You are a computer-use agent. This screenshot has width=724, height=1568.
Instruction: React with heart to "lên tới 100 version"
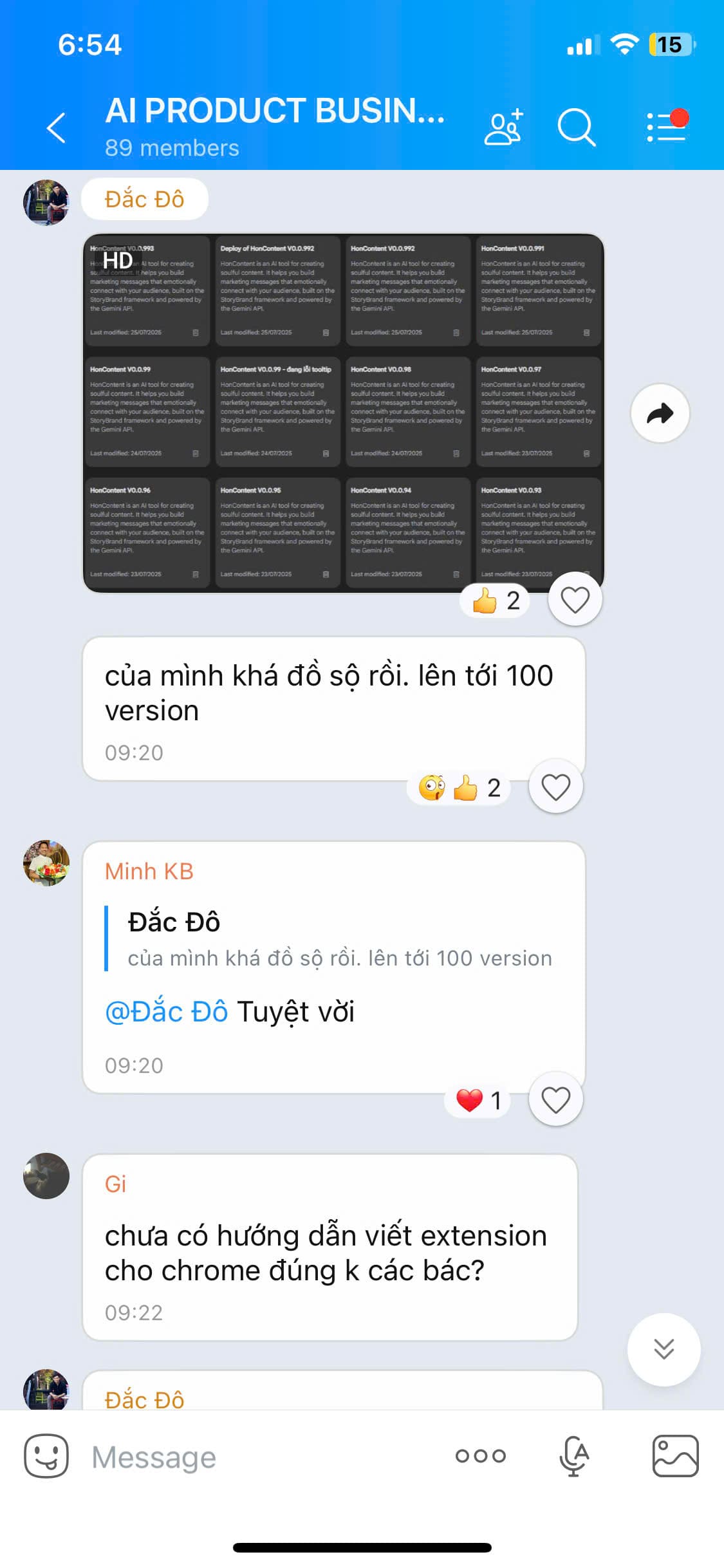(x=555, y=787)
